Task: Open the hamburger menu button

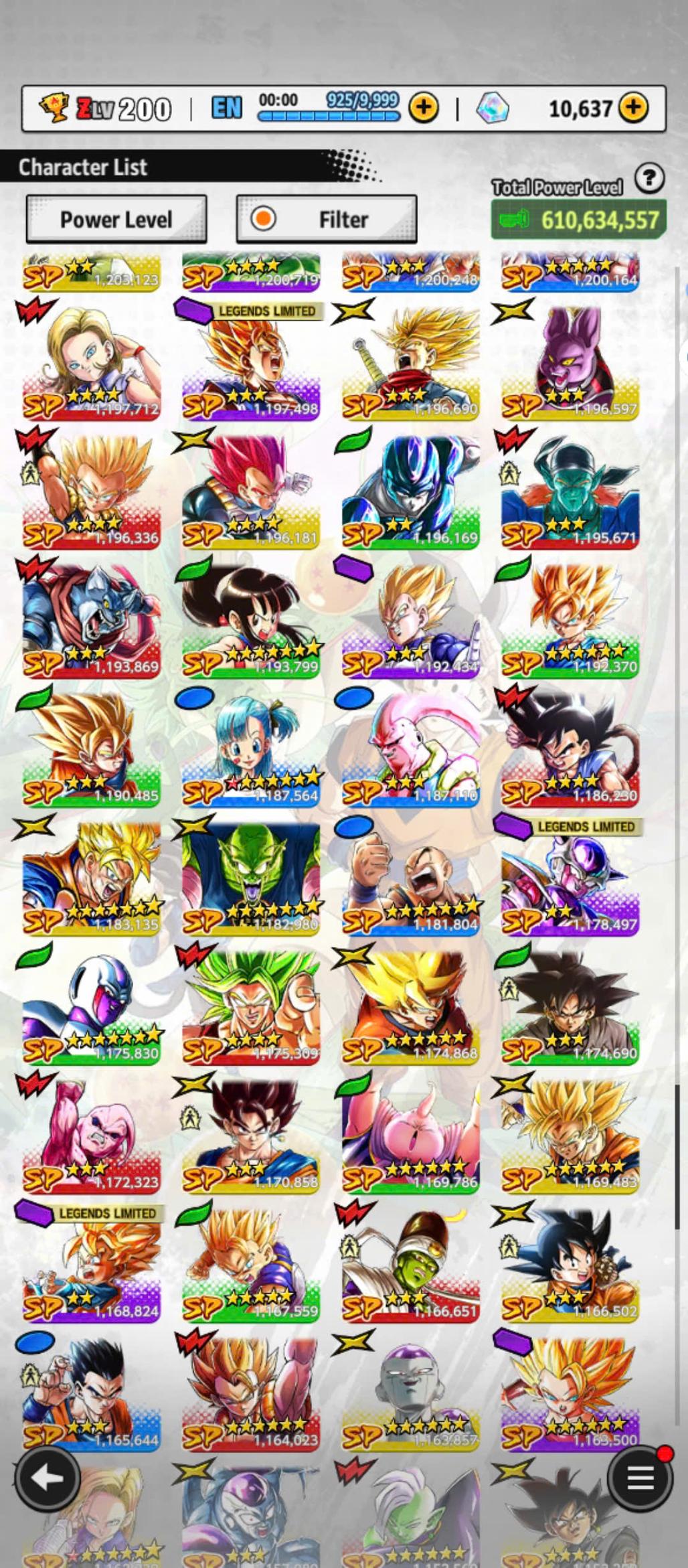Action: coord(640,1478)
